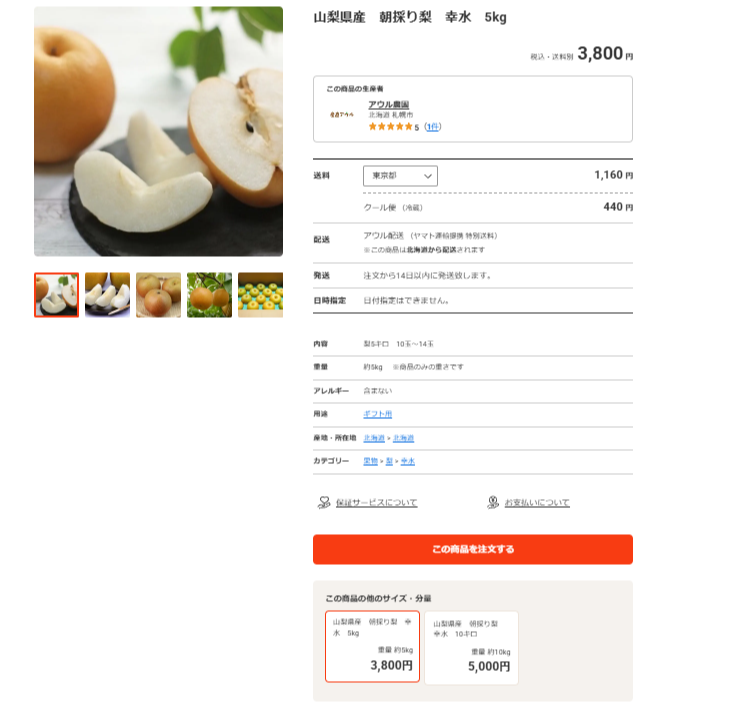Show the thumbnail of pears on the tree
Viewport: 753px width, 719px height.
tap(209, 295)
